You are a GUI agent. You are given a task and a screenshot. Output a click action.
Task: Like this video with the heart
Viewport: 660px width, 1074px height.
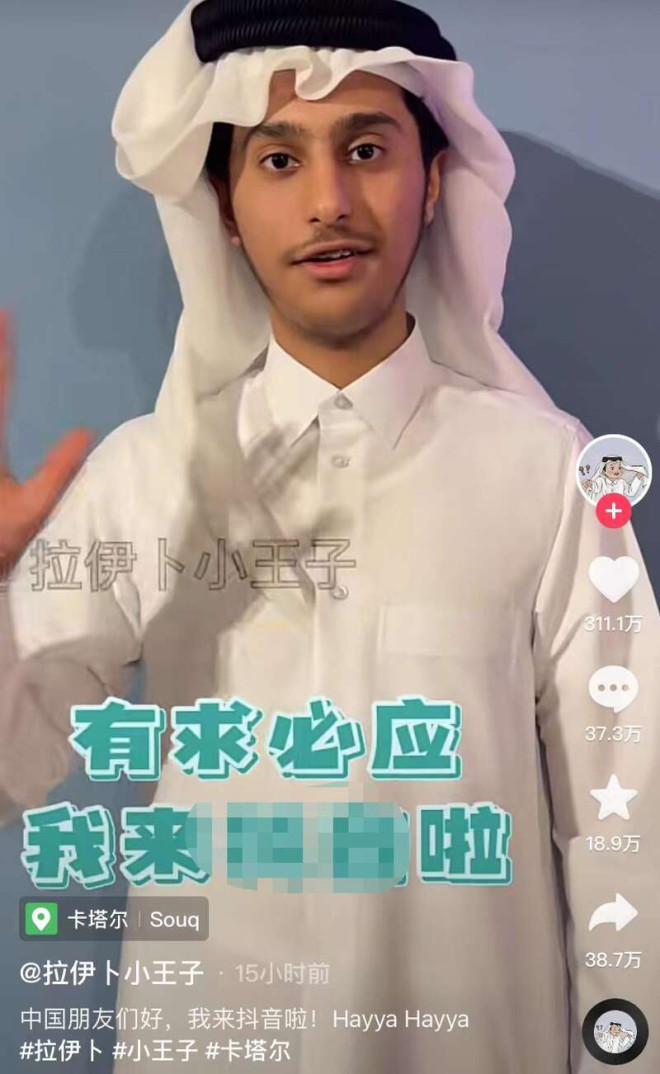coord(613,580)
